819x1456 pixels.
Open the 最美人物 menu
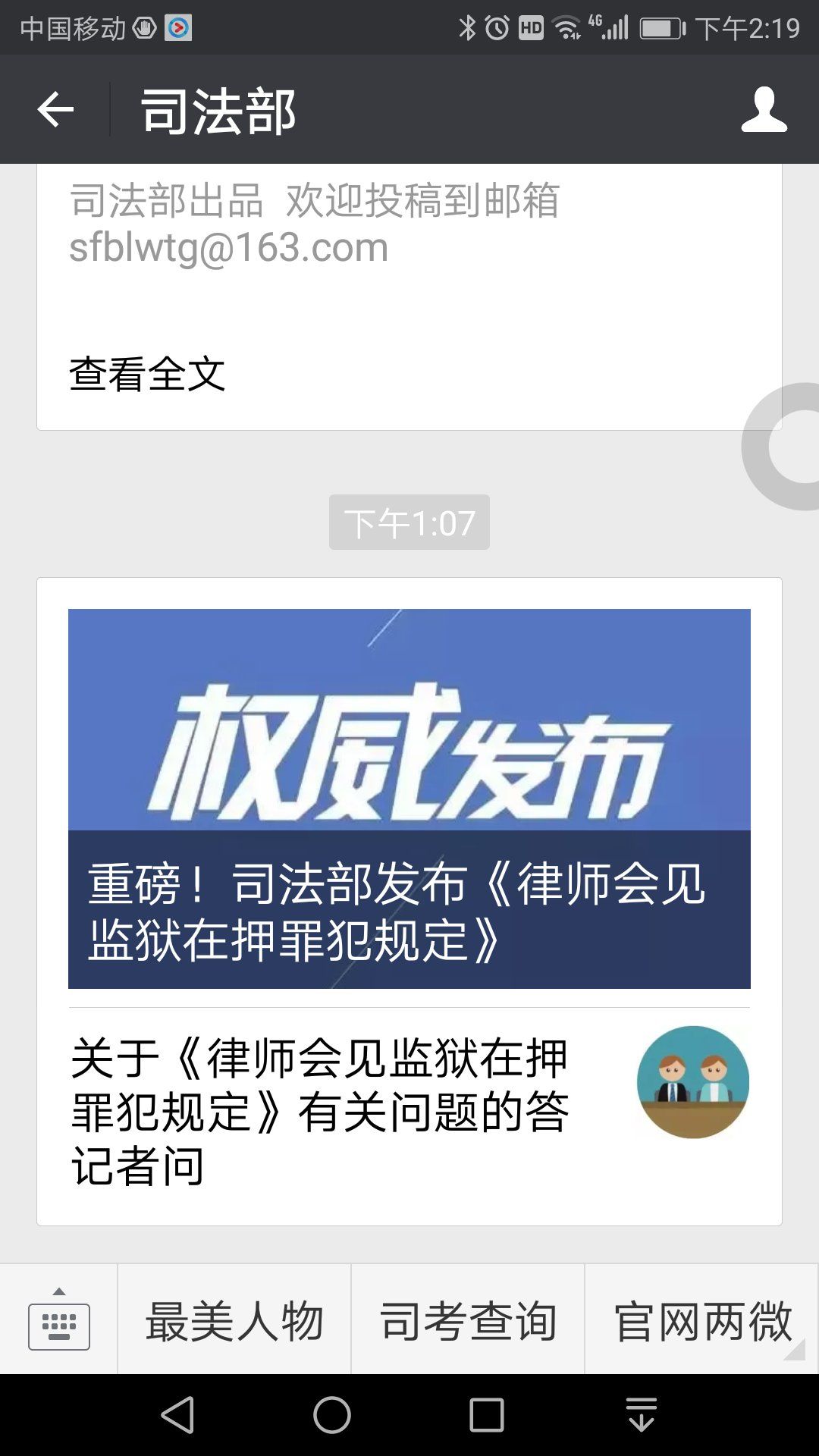[234, 1320]
